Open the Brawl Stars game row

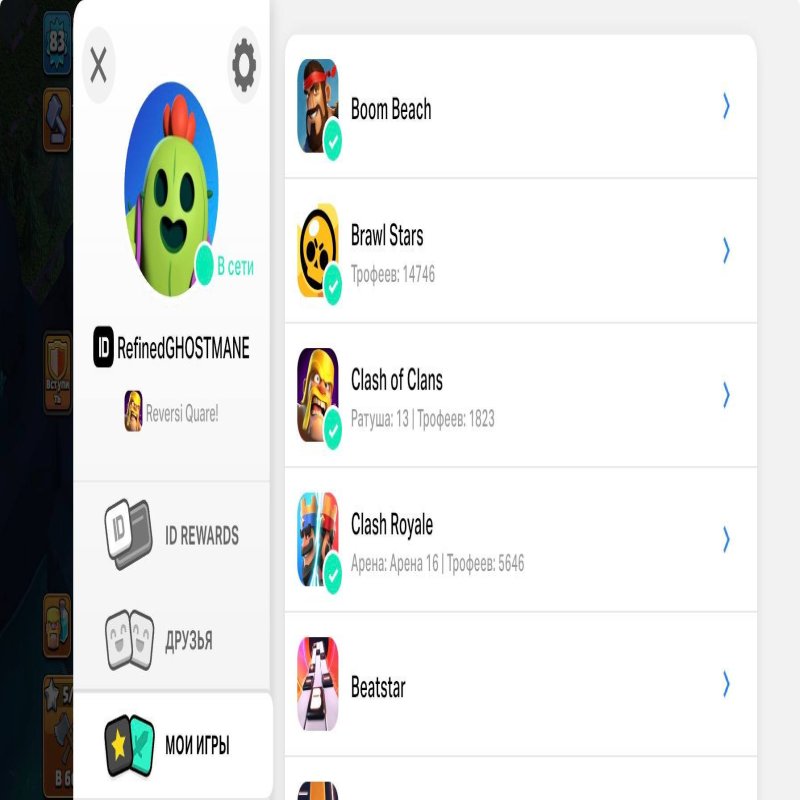click(520, 251)
